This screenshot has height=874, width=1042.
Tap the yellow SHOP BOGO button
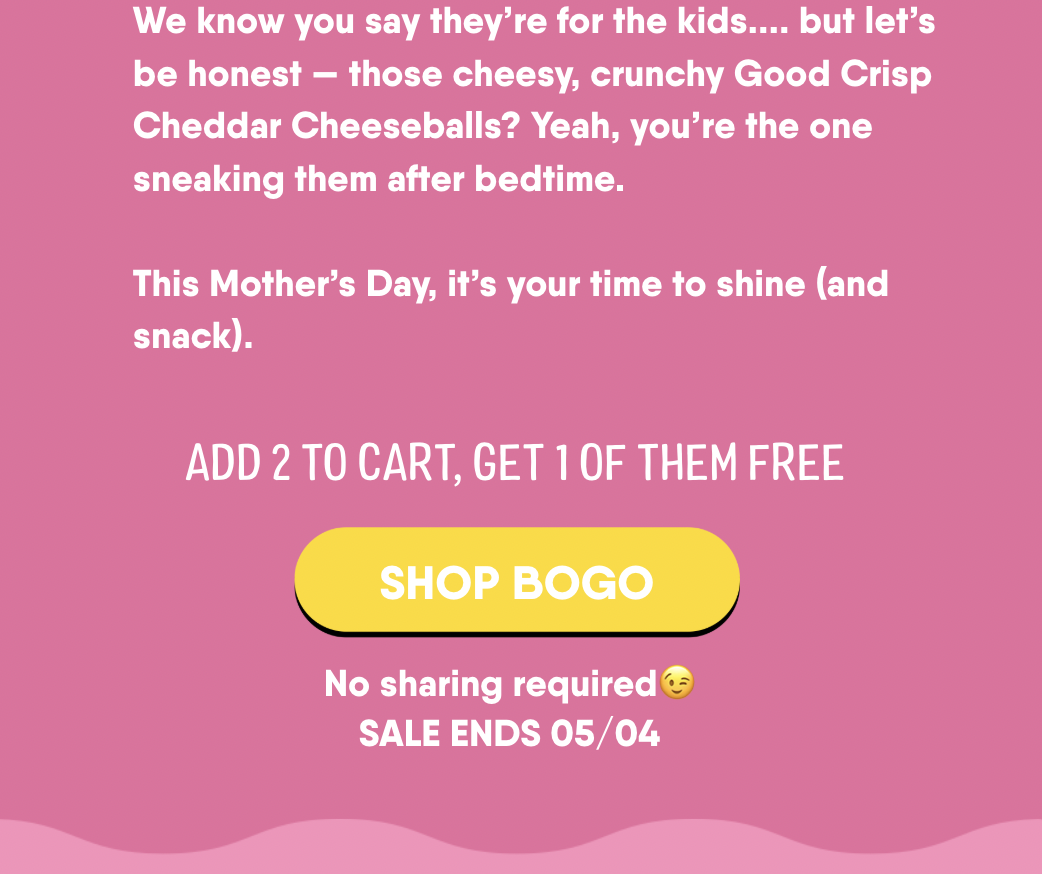point(517,581)
